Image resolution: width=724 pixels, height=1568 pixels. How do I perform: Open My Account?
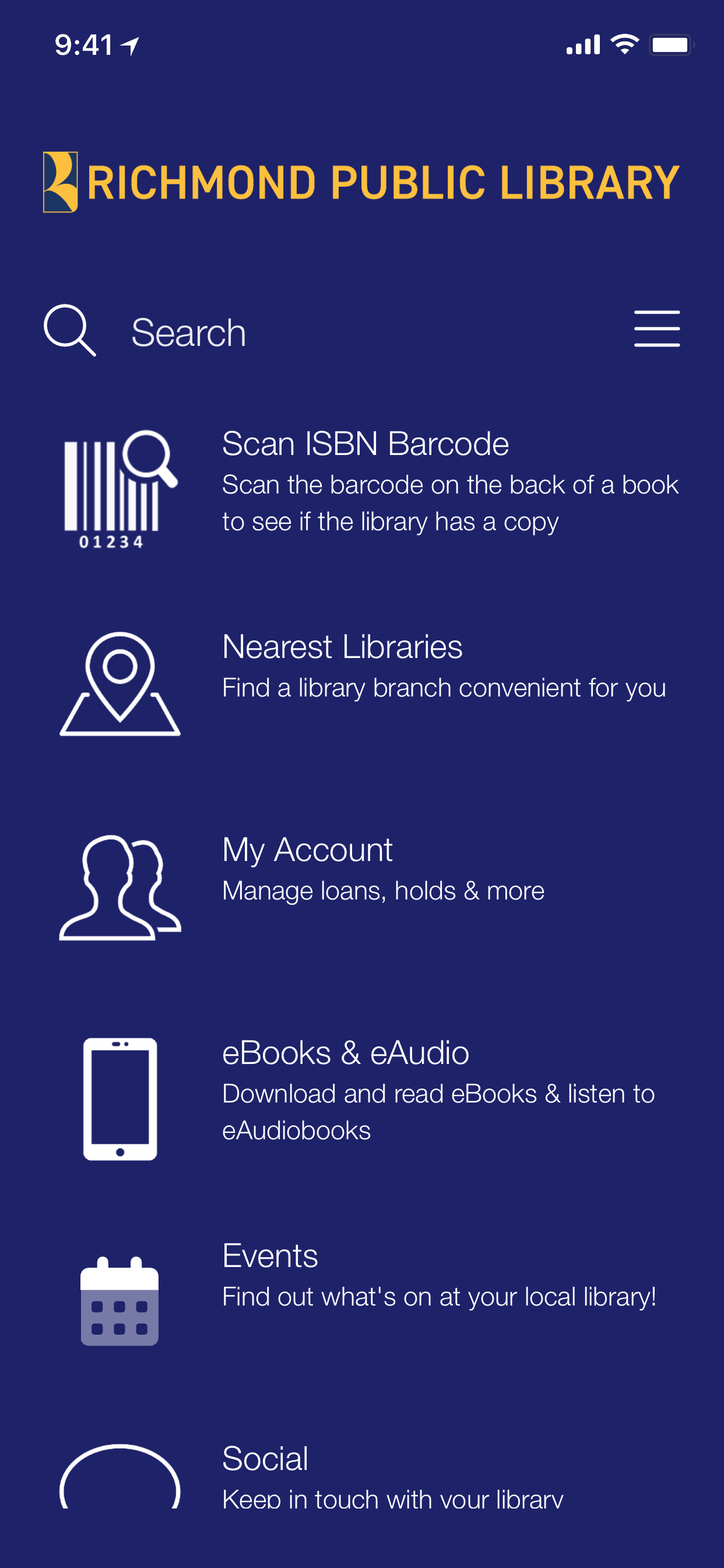[307, 850]
